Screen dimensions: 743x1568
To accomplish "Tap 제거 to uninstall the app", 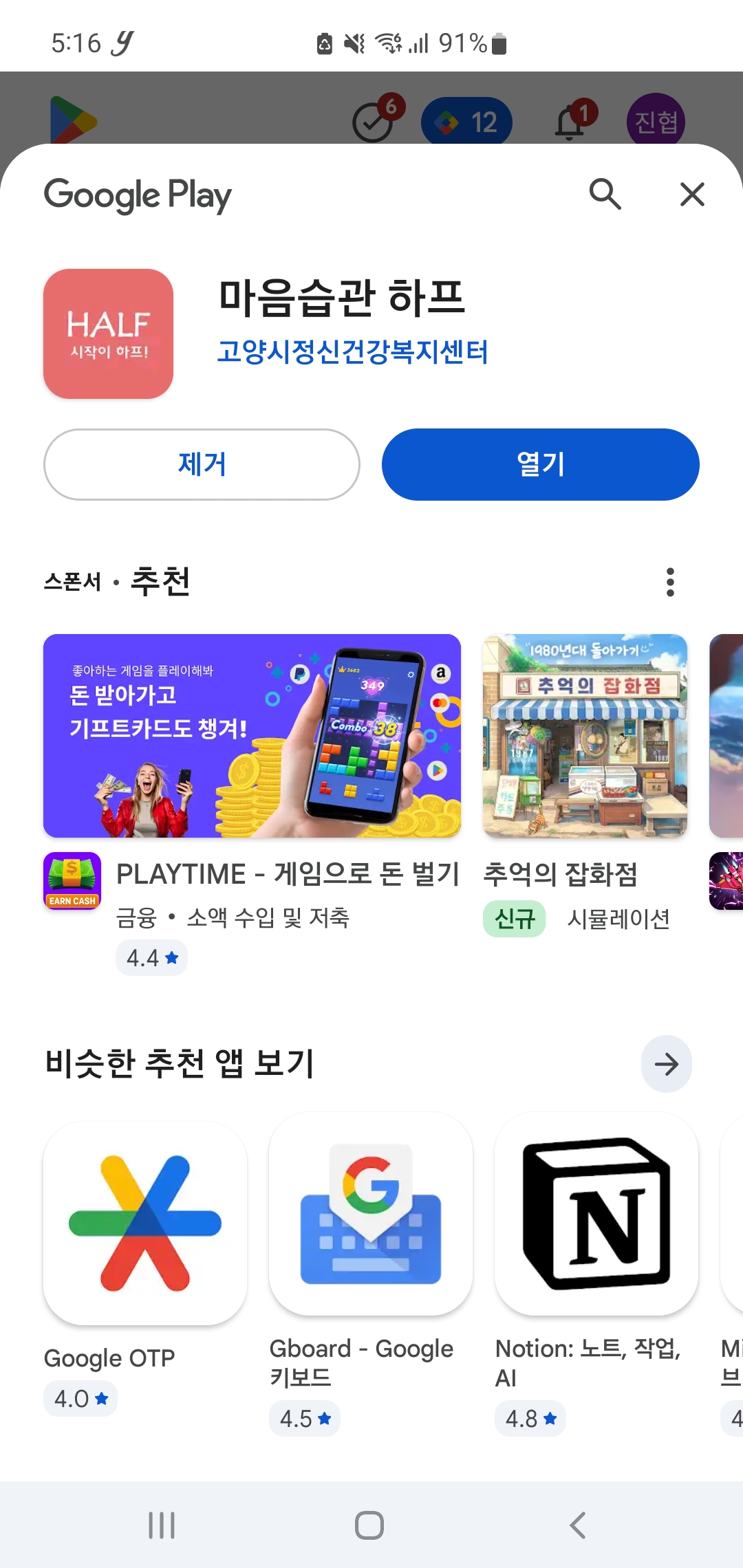I will pos(202,464).
